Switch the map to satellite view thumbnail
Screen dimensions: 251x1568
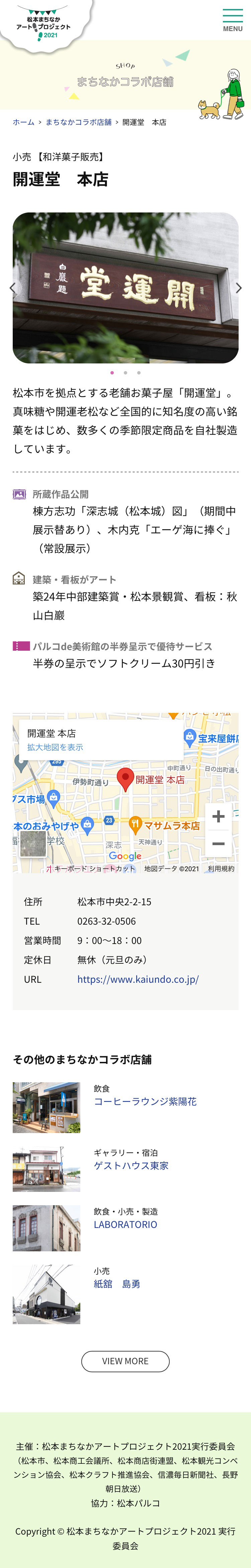[33, 844]
